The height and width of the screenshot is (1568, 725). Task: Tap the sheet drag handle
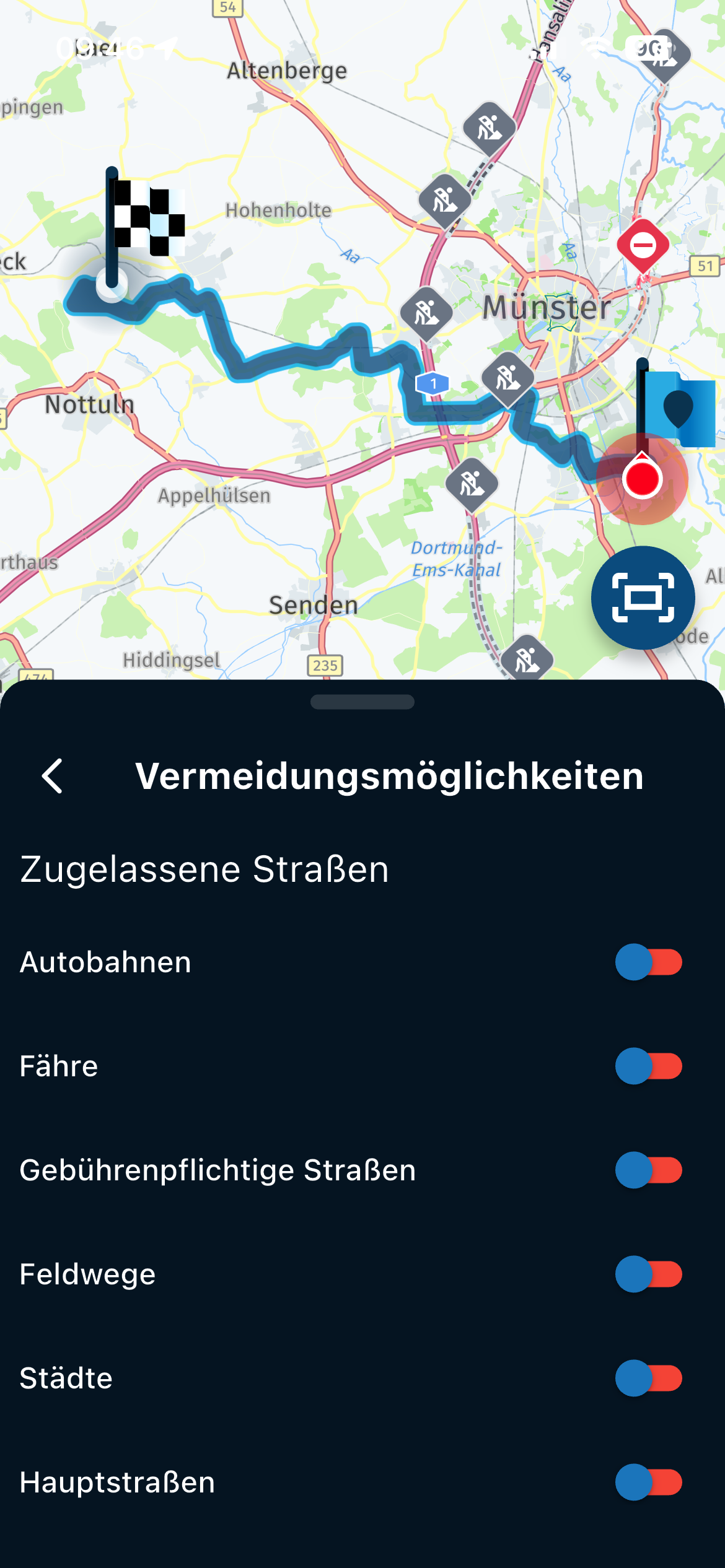click(x=362, y=702)
